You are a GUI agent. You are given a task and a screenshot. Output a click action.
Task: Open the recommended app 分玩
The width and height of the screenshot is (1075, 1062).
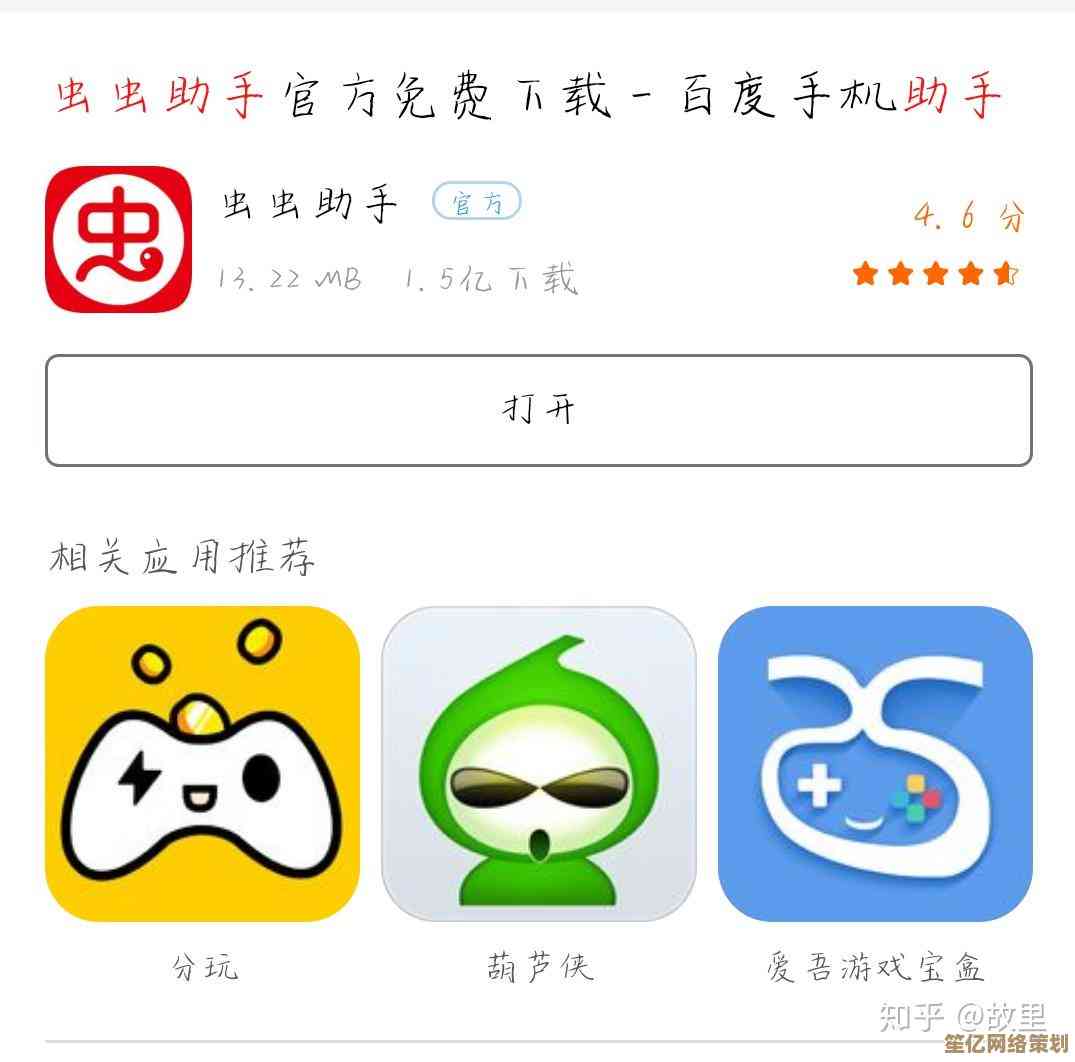pyautogui.click(x=202, y=763)
